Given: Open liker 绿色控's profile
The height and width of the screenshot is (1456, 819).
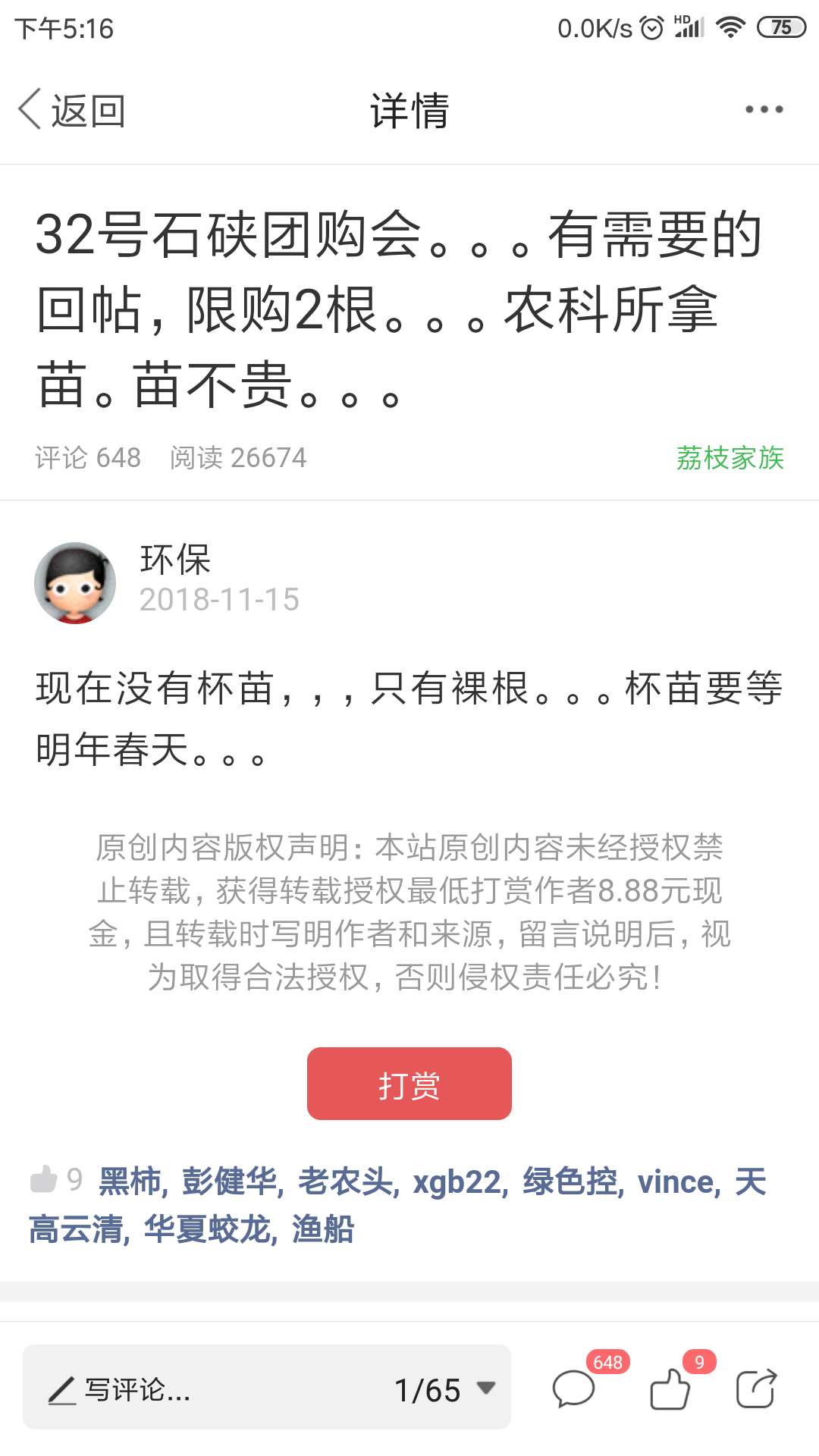Looking at the screenshot, I should [x=570, y=1181].
